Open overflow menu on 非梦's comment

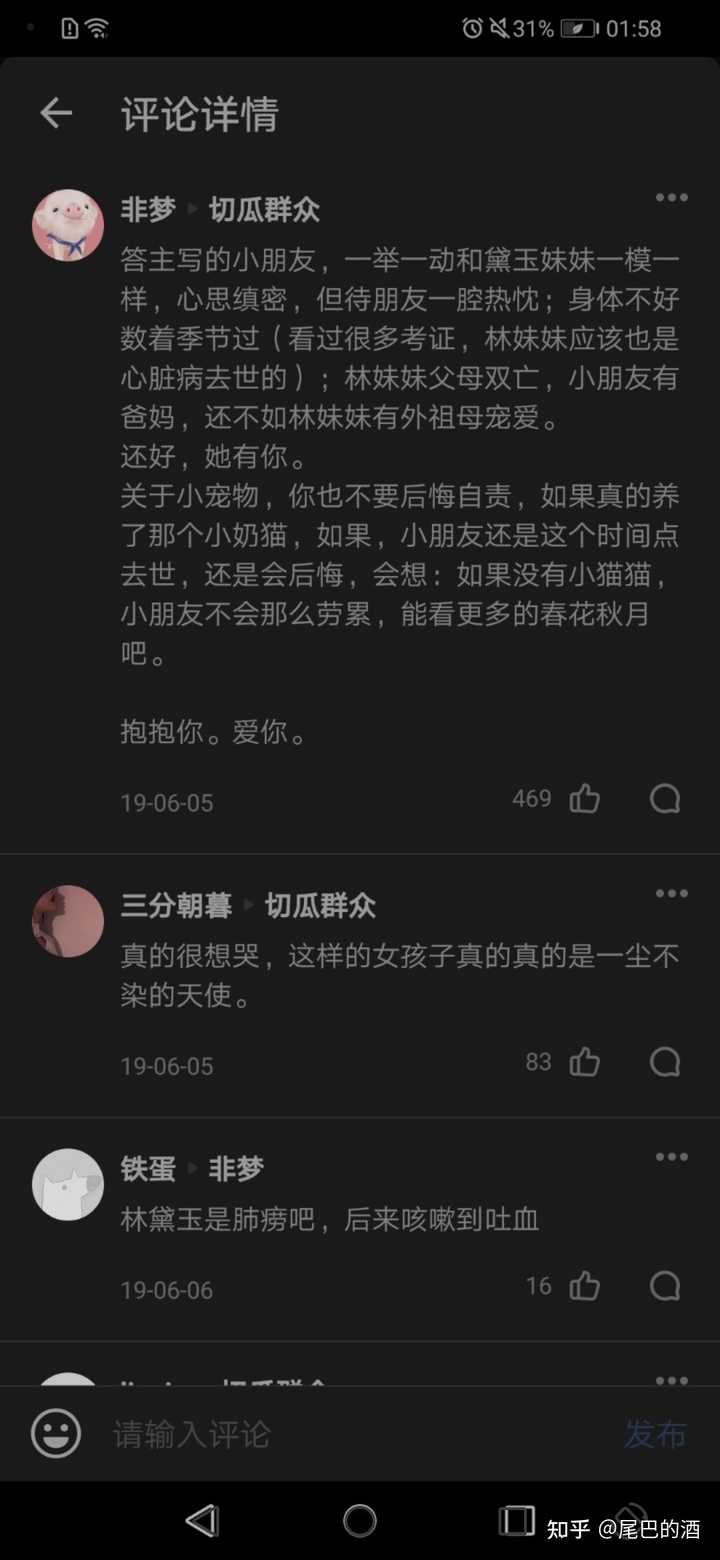click(671, 198)
